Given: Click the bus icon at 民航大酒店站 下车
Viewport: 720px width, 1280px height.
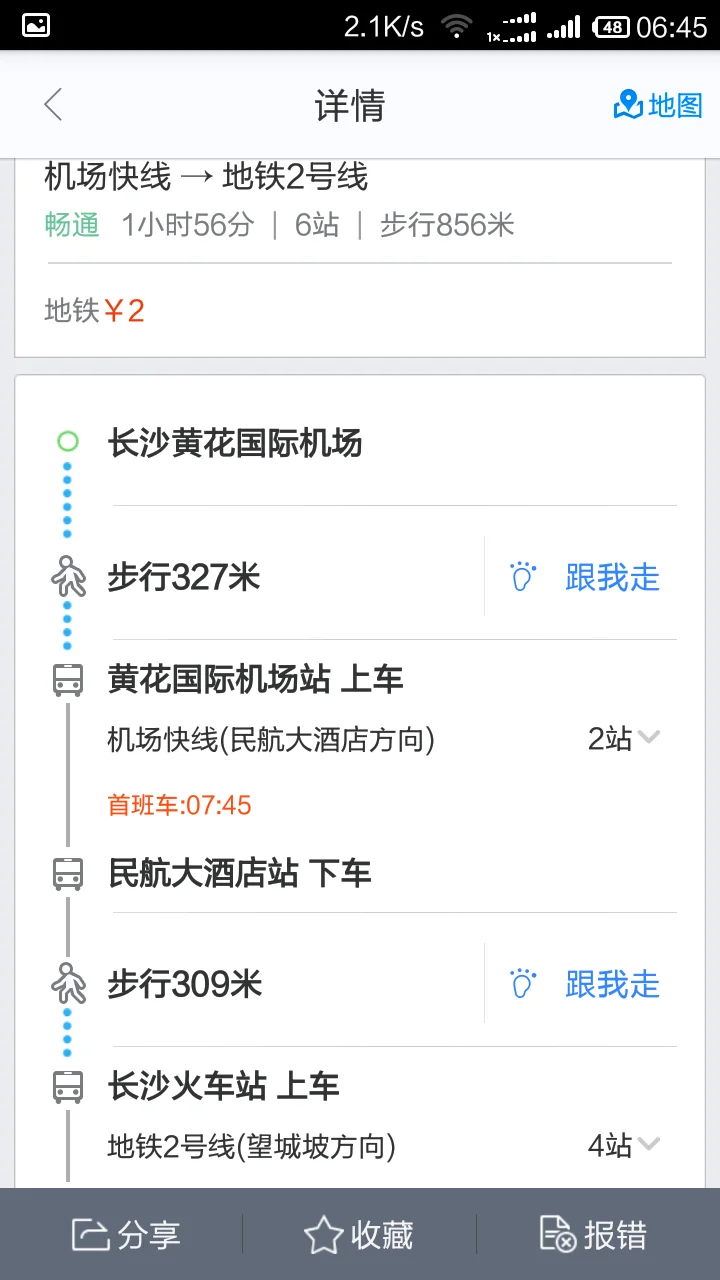Looking at the screenshot, I should (x=67, y=873).
